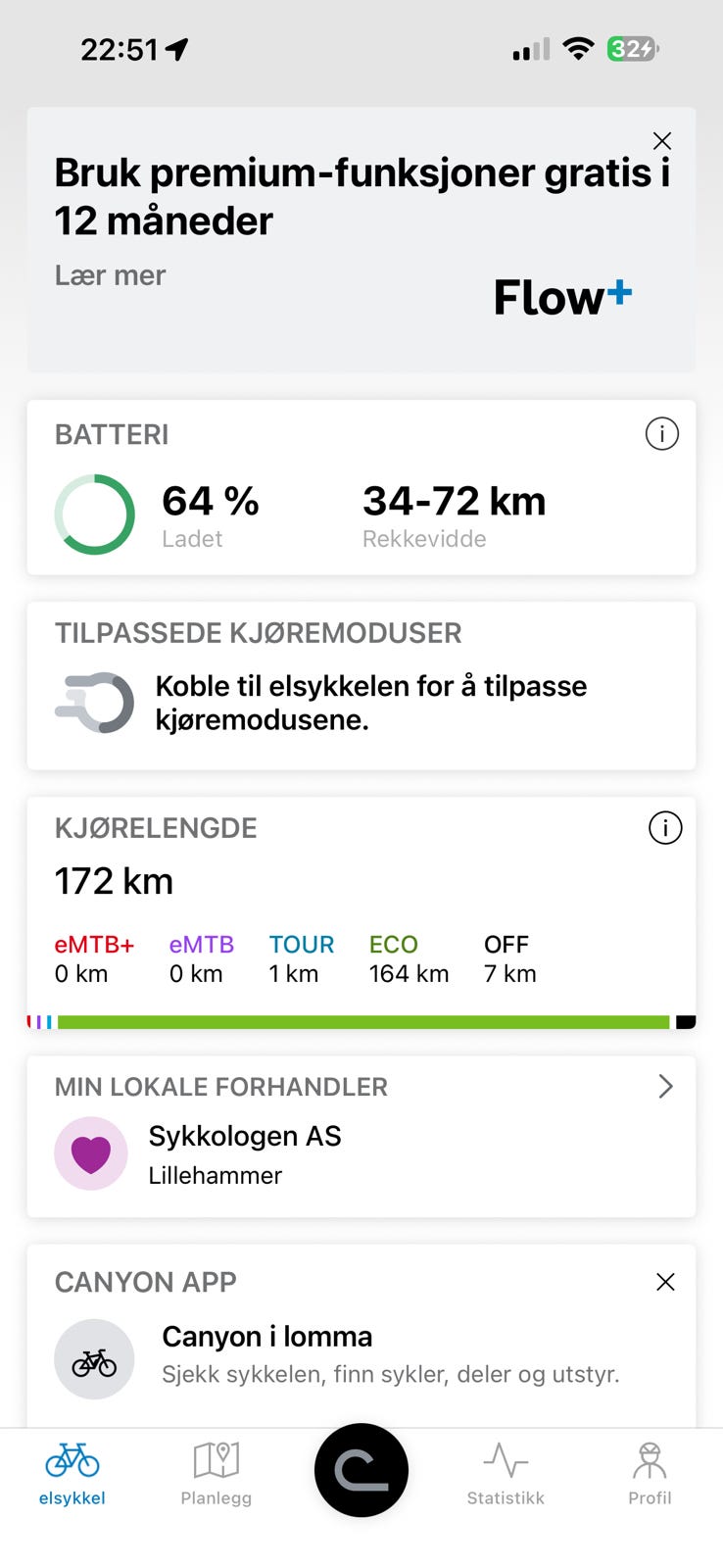Viewport: 723px width, 1568px height.
Task: Tap the central black Flow button
Action: pos(361,1469)
